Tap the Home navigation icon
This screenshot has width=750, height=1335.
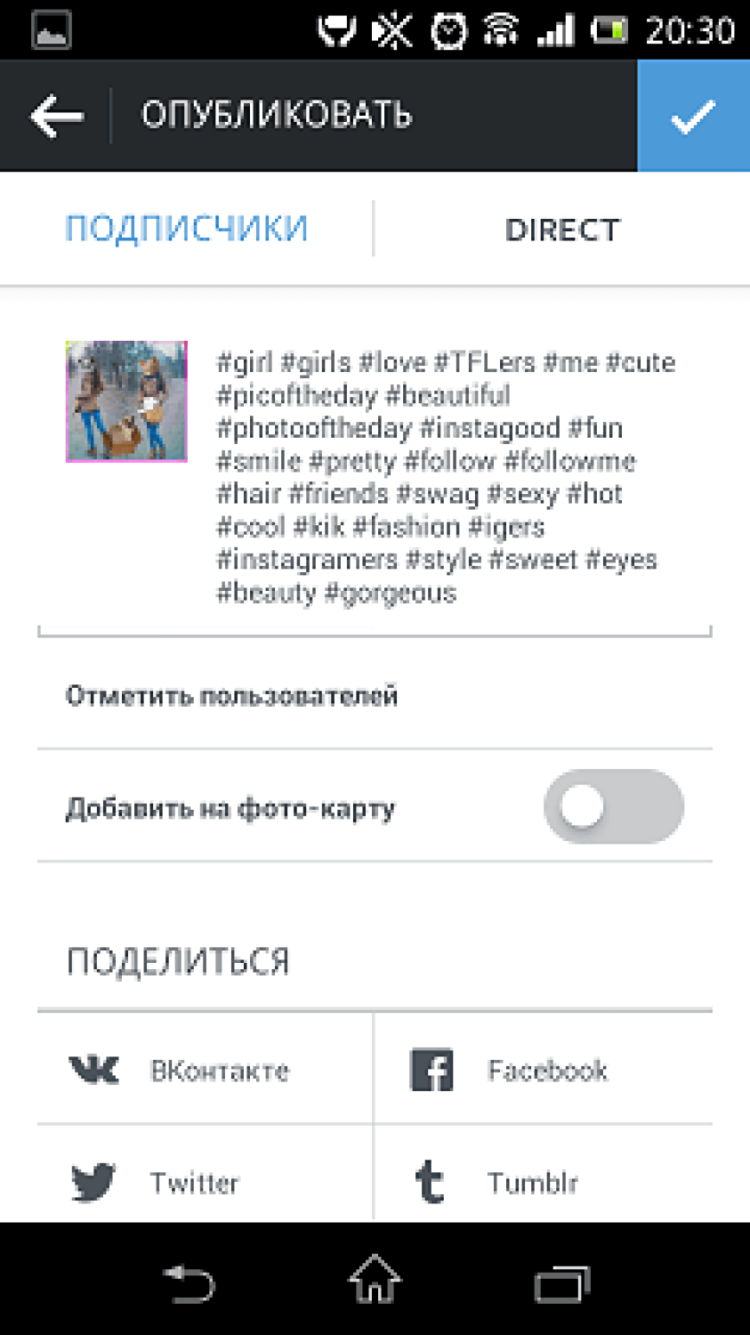click(374, 1283)
